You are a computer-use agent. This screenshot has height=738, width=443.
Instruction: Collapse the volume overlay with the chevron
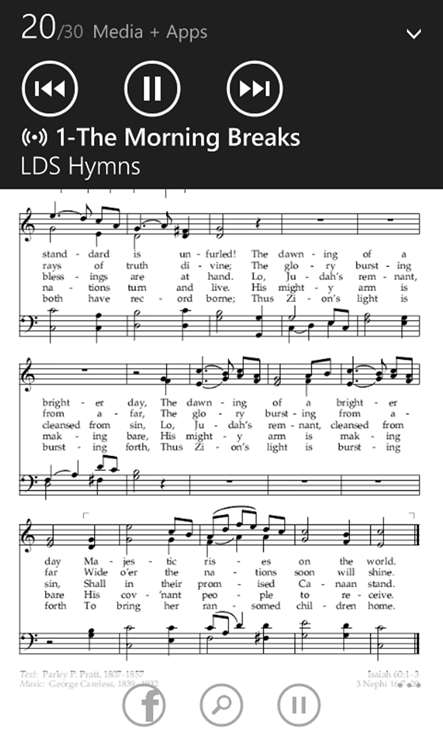coord(414,33)
